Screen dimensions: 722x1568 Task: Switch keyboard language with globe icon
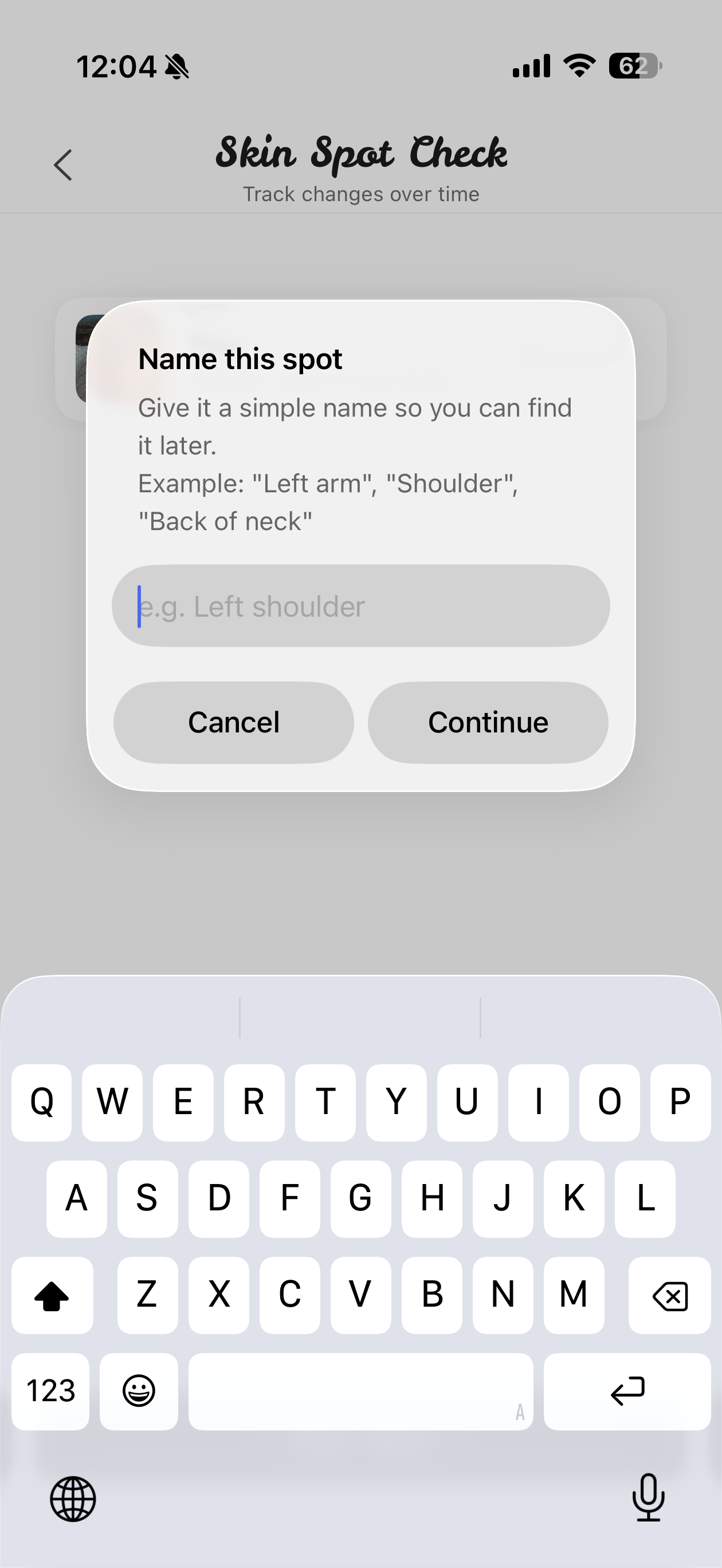73,1498
